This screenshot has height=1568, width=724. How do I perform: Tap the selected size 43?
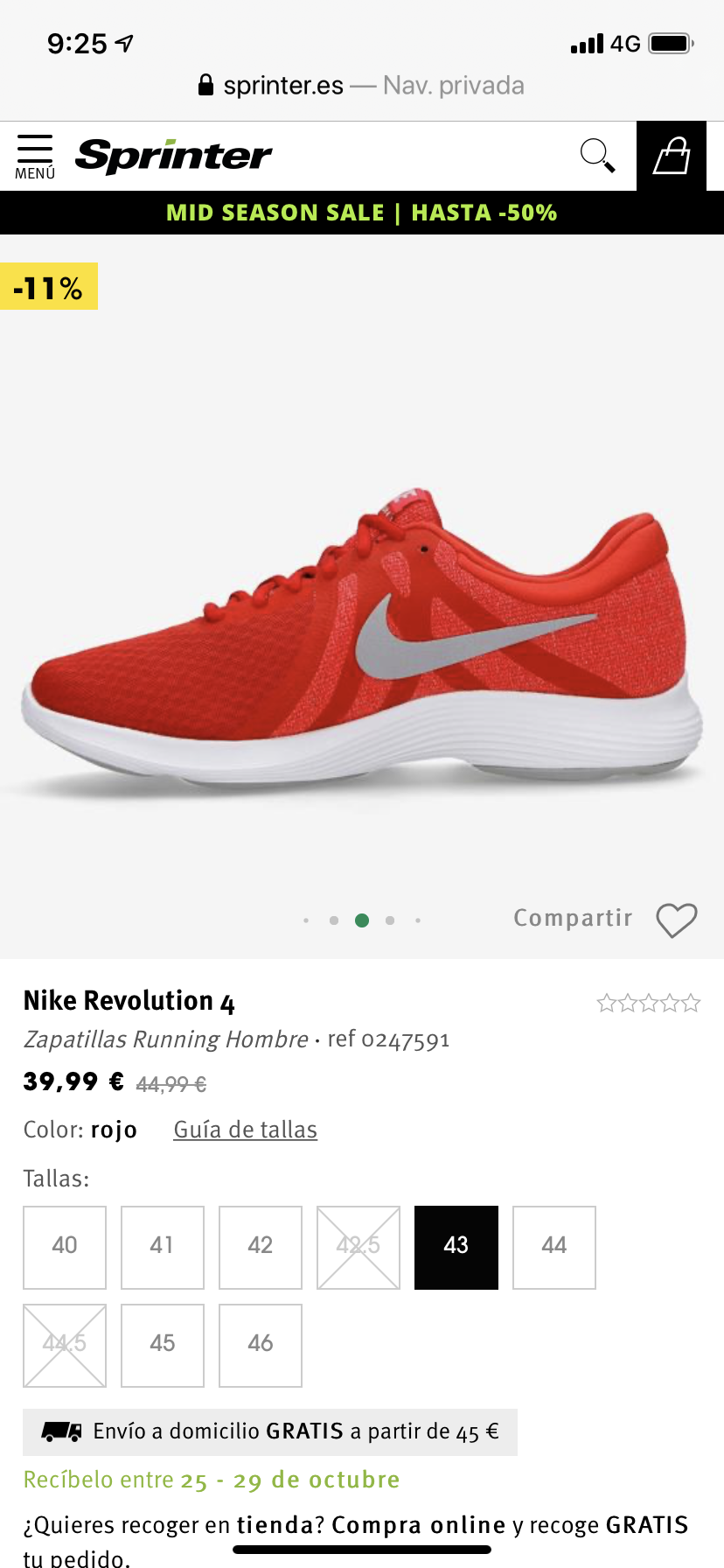(x=456, y=1247)
